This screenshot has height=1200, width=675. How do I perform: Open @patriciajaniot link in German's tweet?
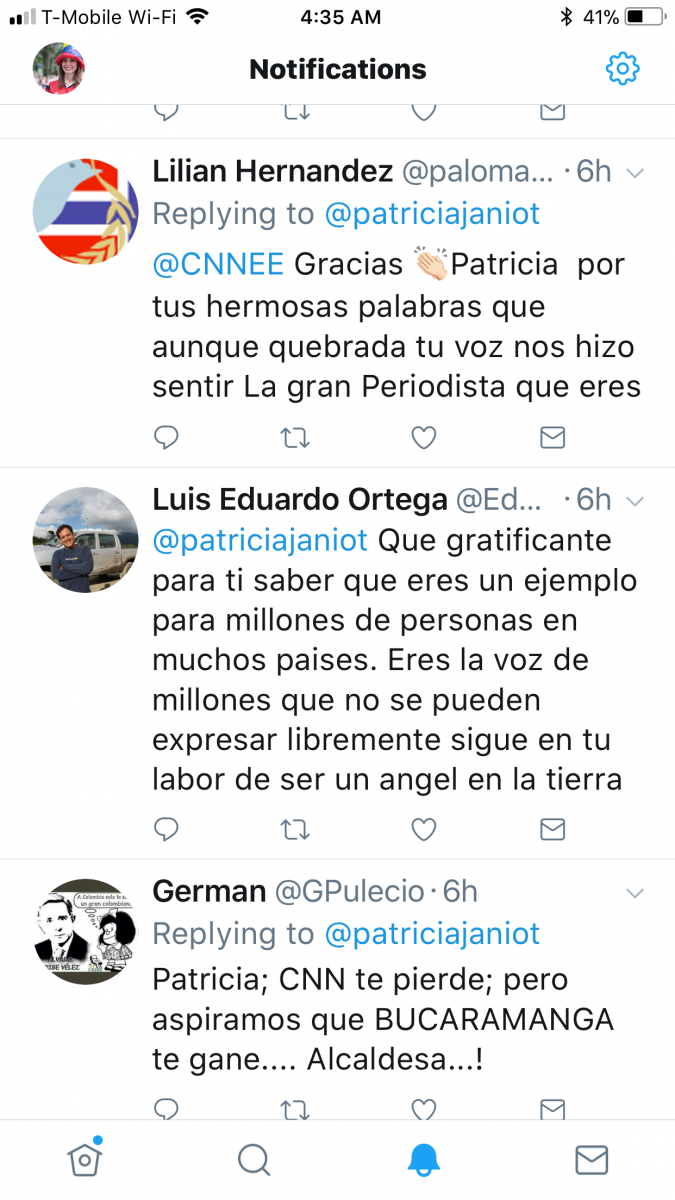click(x=432, y=934)
